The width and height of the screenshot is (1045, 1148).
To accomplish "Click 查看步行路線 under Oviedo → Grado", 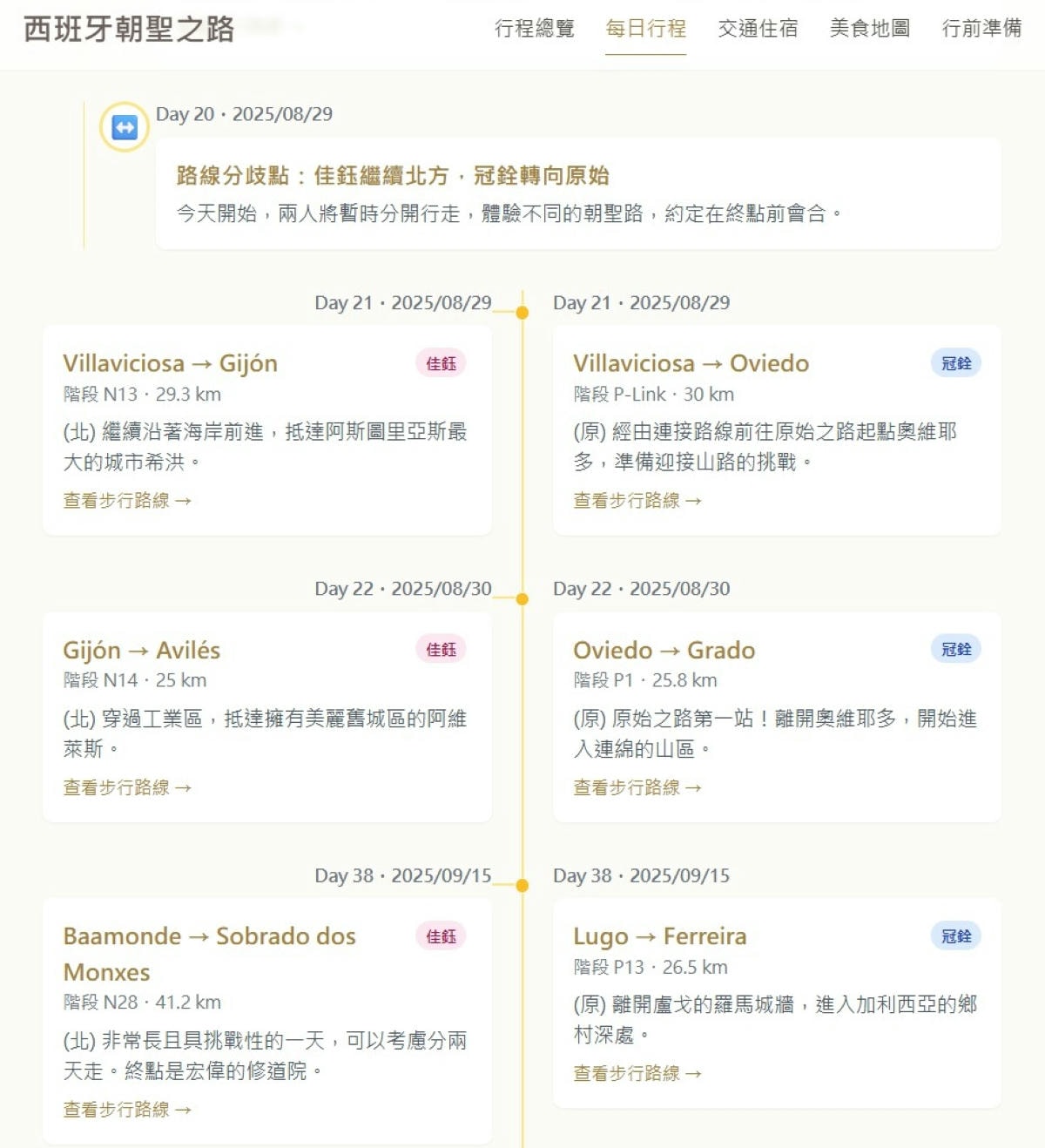I will pyautogui.click(x=636, y=787).
